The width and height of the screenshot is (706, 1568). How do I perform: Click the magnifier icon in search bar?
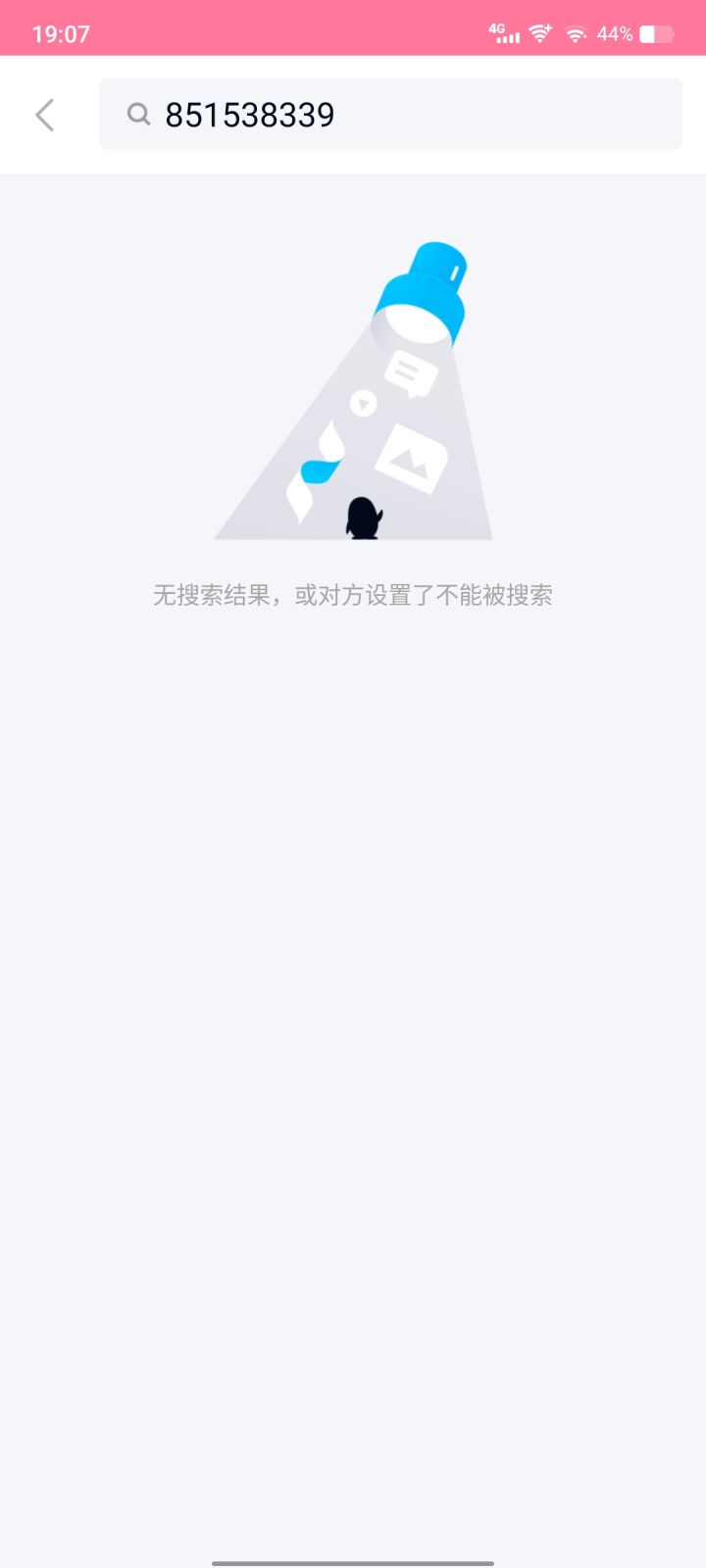(138, 114)
